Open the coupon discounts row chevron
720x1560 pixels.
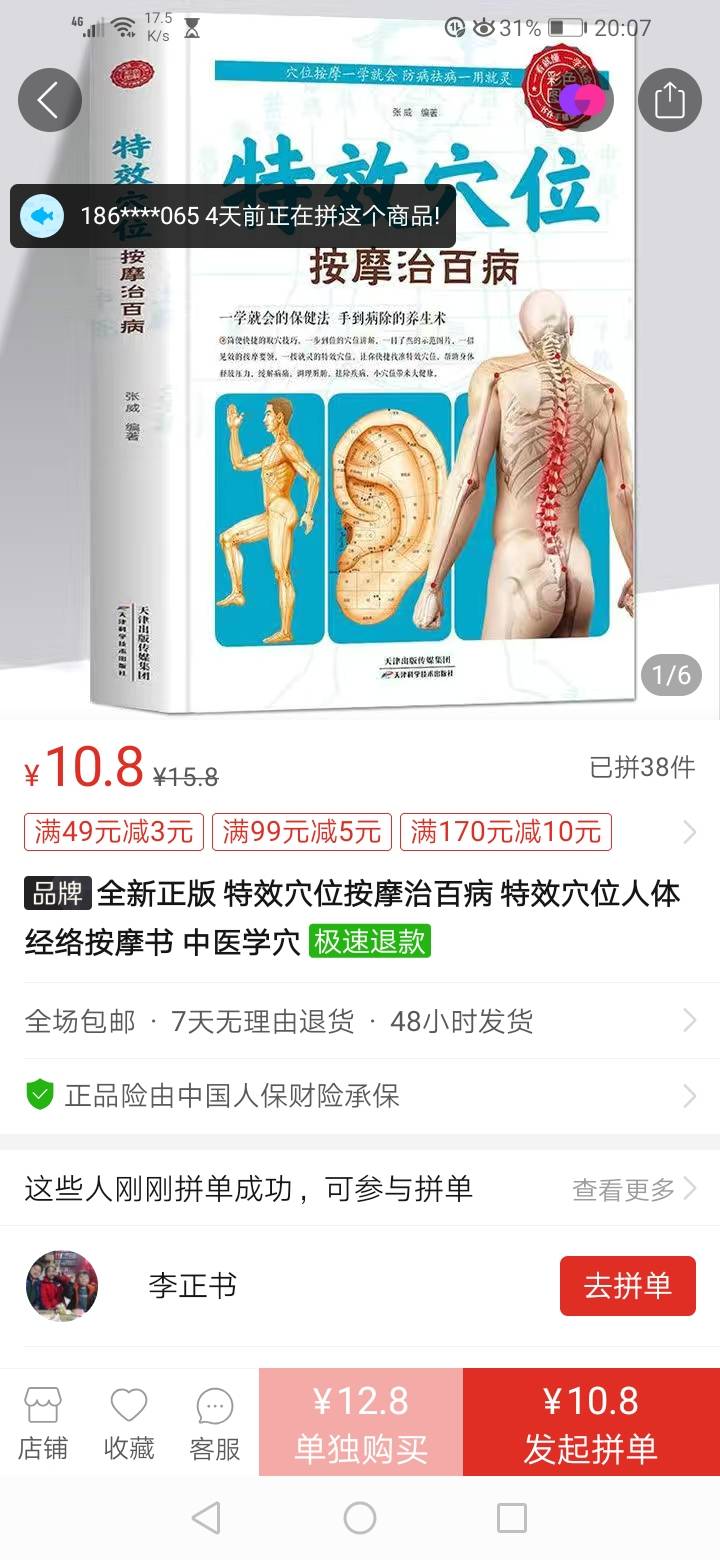pyautogui.click(x=690, y=832)
